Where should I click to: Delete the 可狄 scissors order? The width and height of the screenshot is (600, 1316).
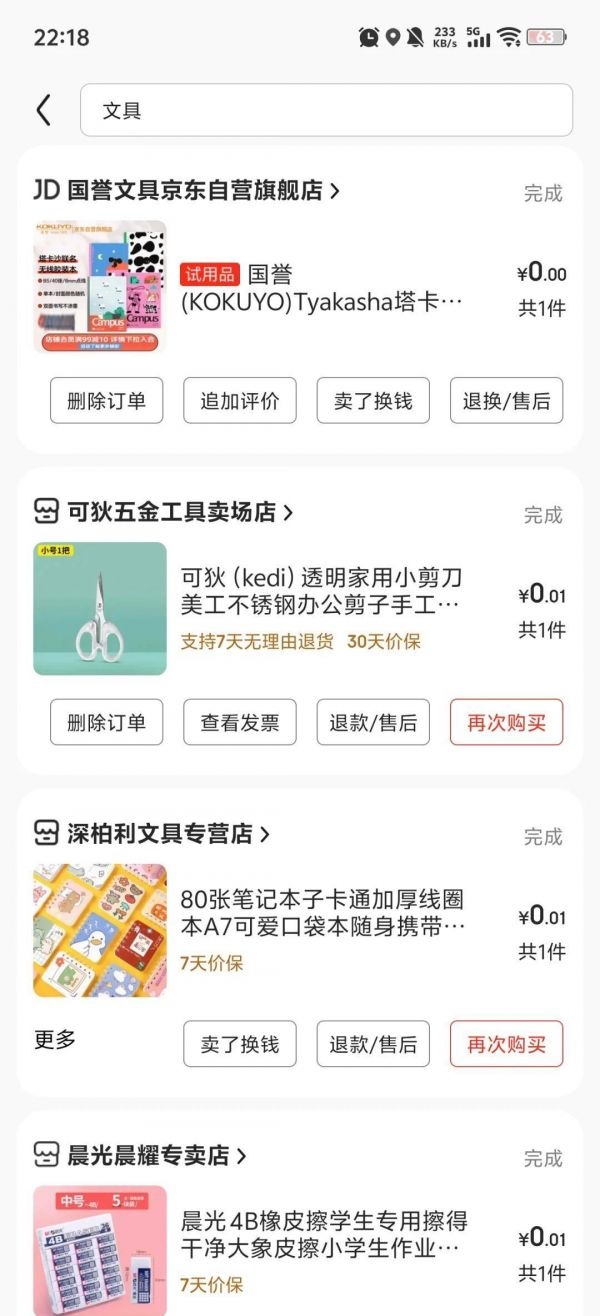pos(106,722)
